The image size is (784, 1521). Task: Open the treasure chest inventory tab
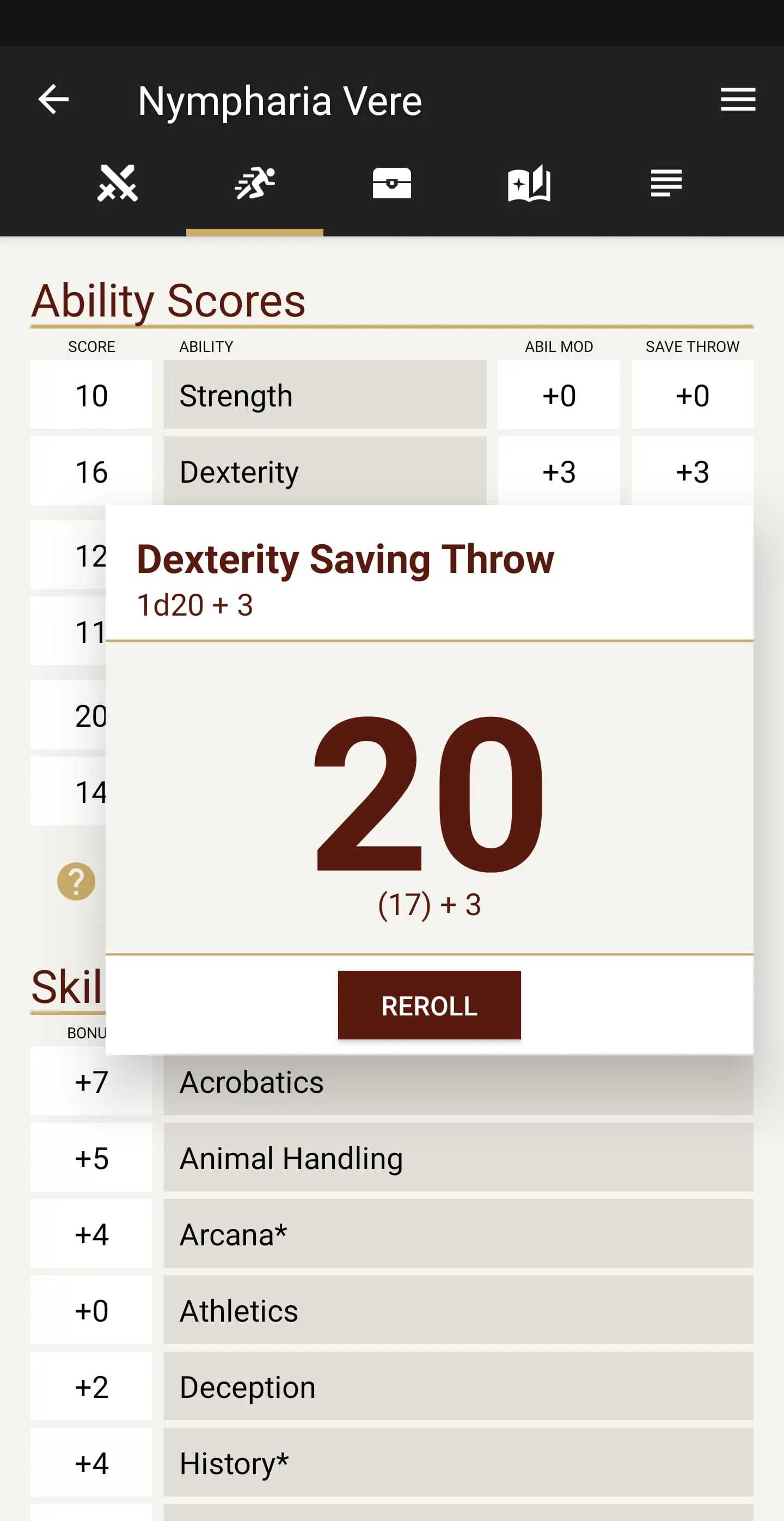tap(391, 183)
